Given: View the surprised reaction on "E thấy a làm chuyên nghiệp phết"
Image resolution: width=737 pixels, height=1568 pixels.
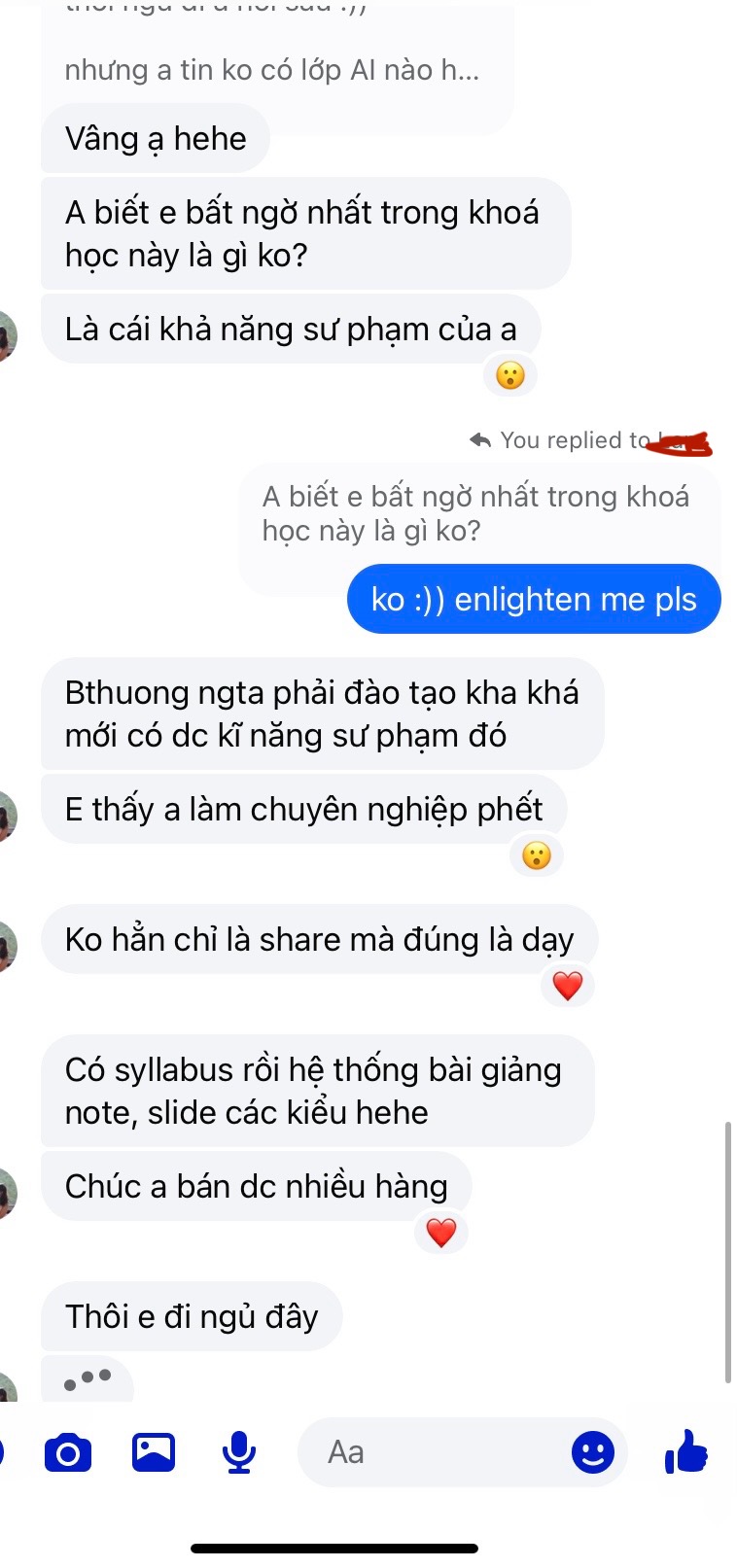Looking at the screenshot, I should click(x=537, y=855).
